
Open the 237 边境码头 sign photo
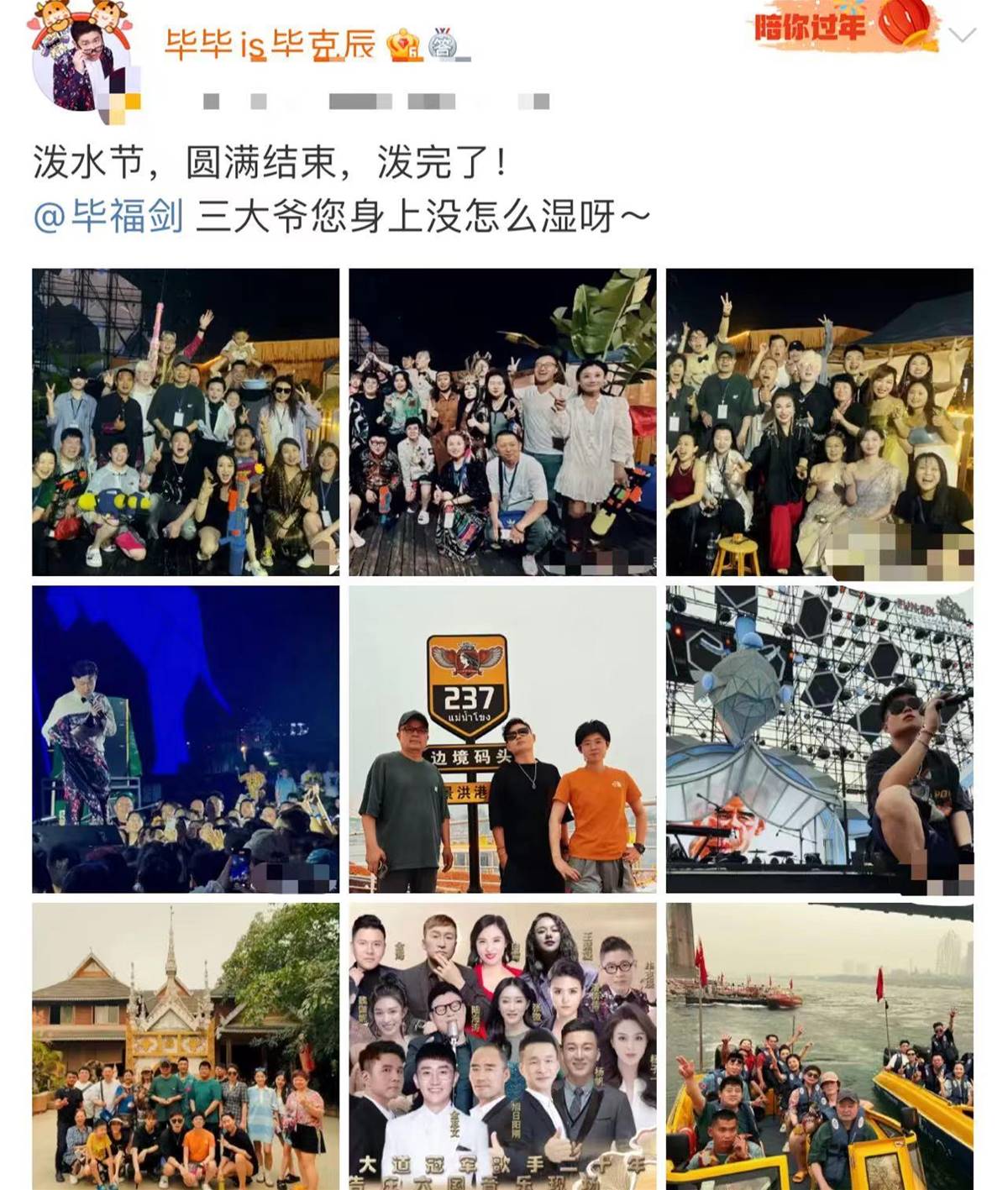click(x=502, y=739)
